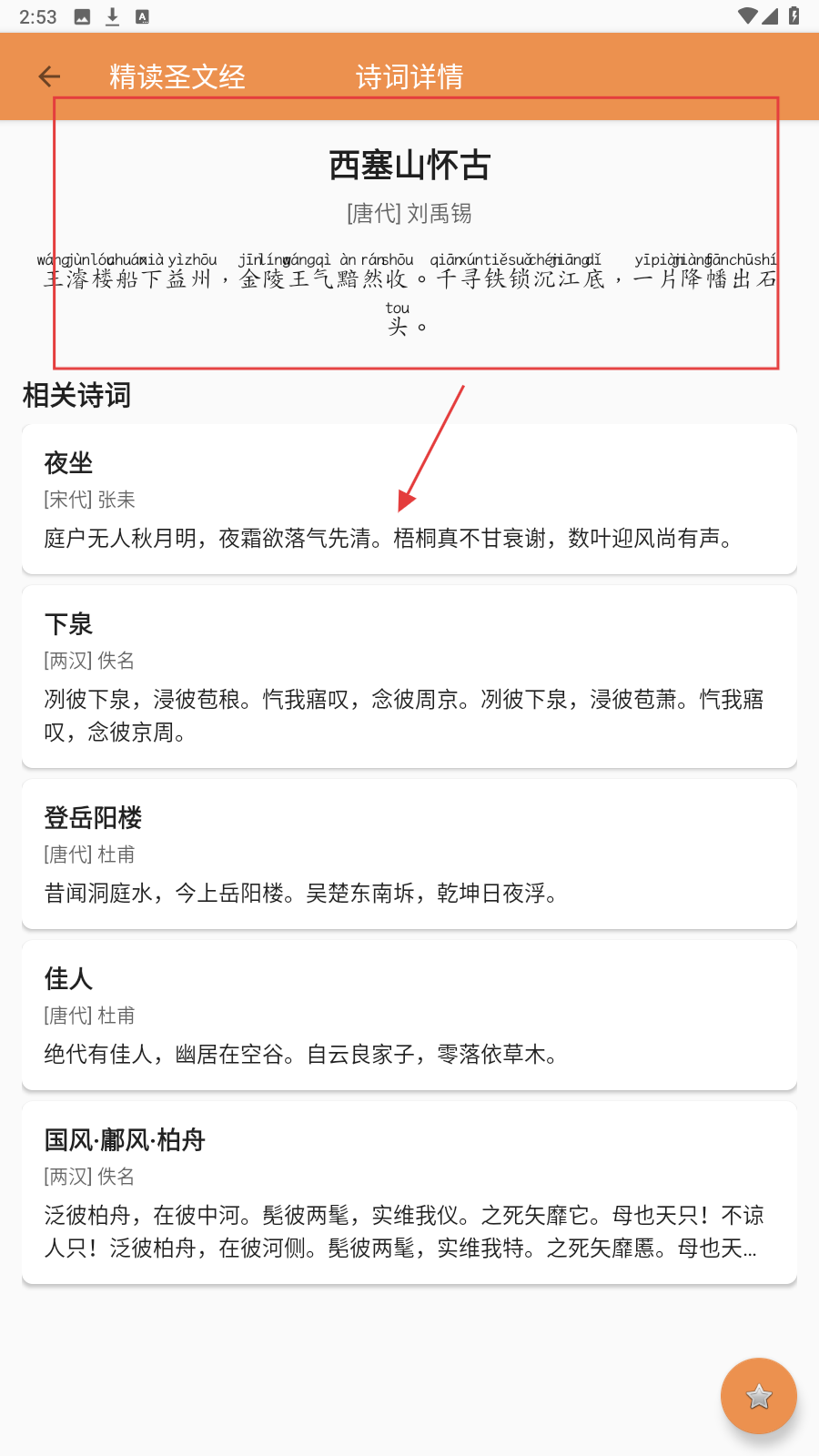Go back using the arrow icon

click(x=49, y=77)
